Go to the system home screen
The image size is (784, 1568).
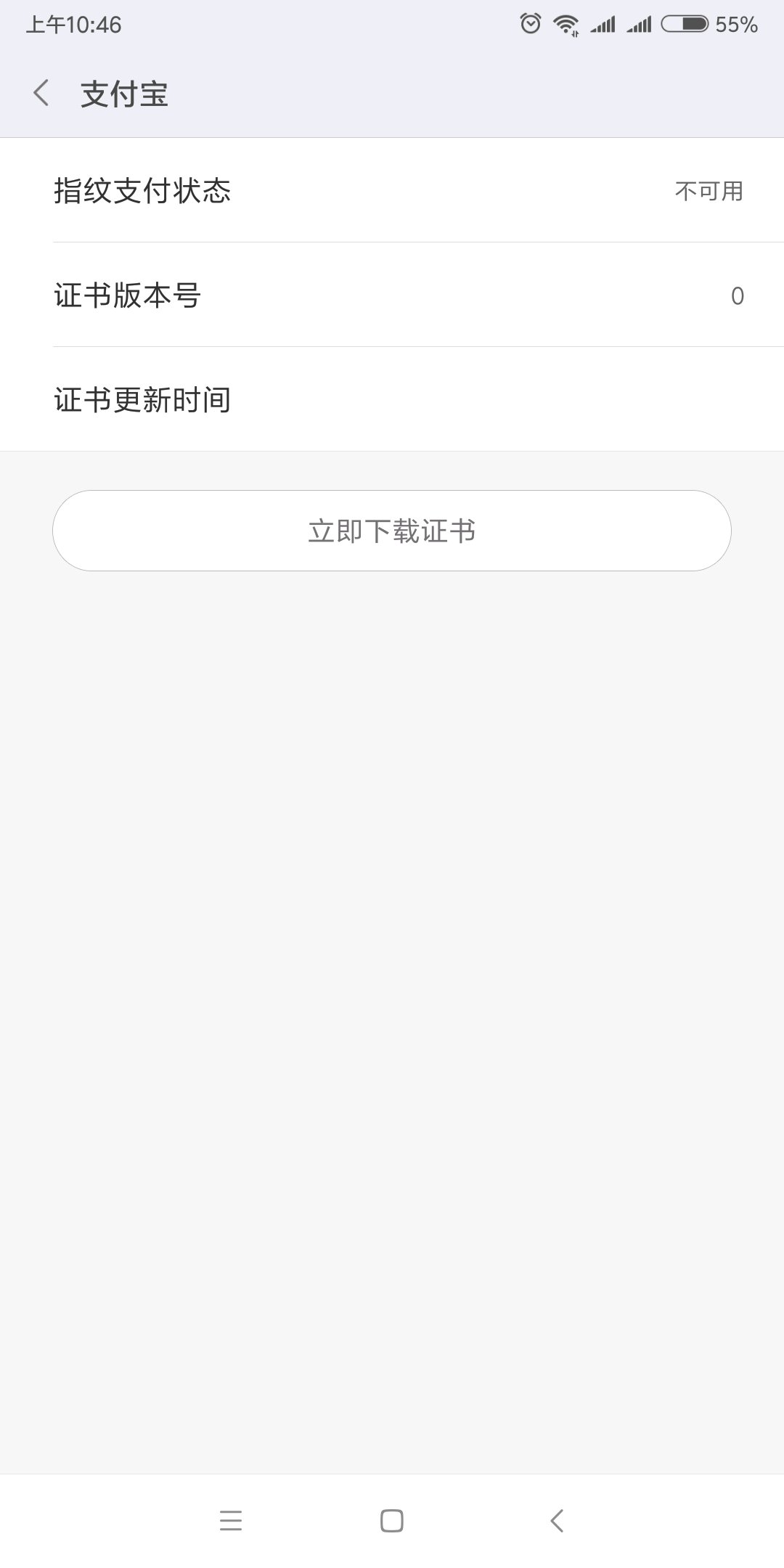[x=392, y=1520]
